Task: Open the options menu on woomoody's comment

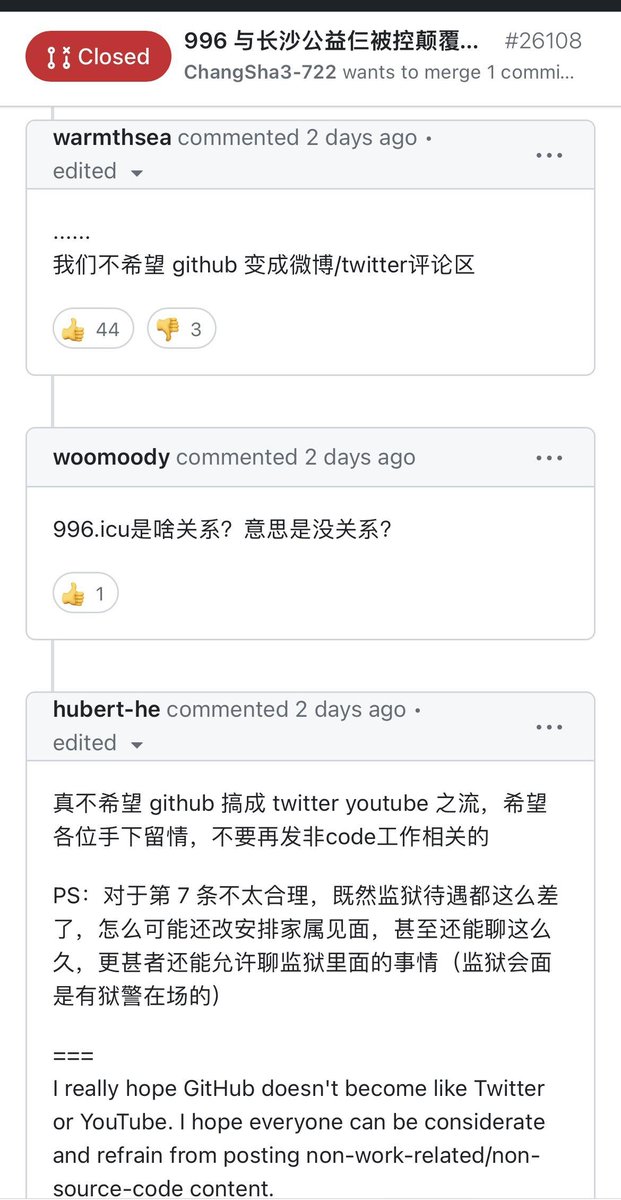Action: tap(550, 458)
